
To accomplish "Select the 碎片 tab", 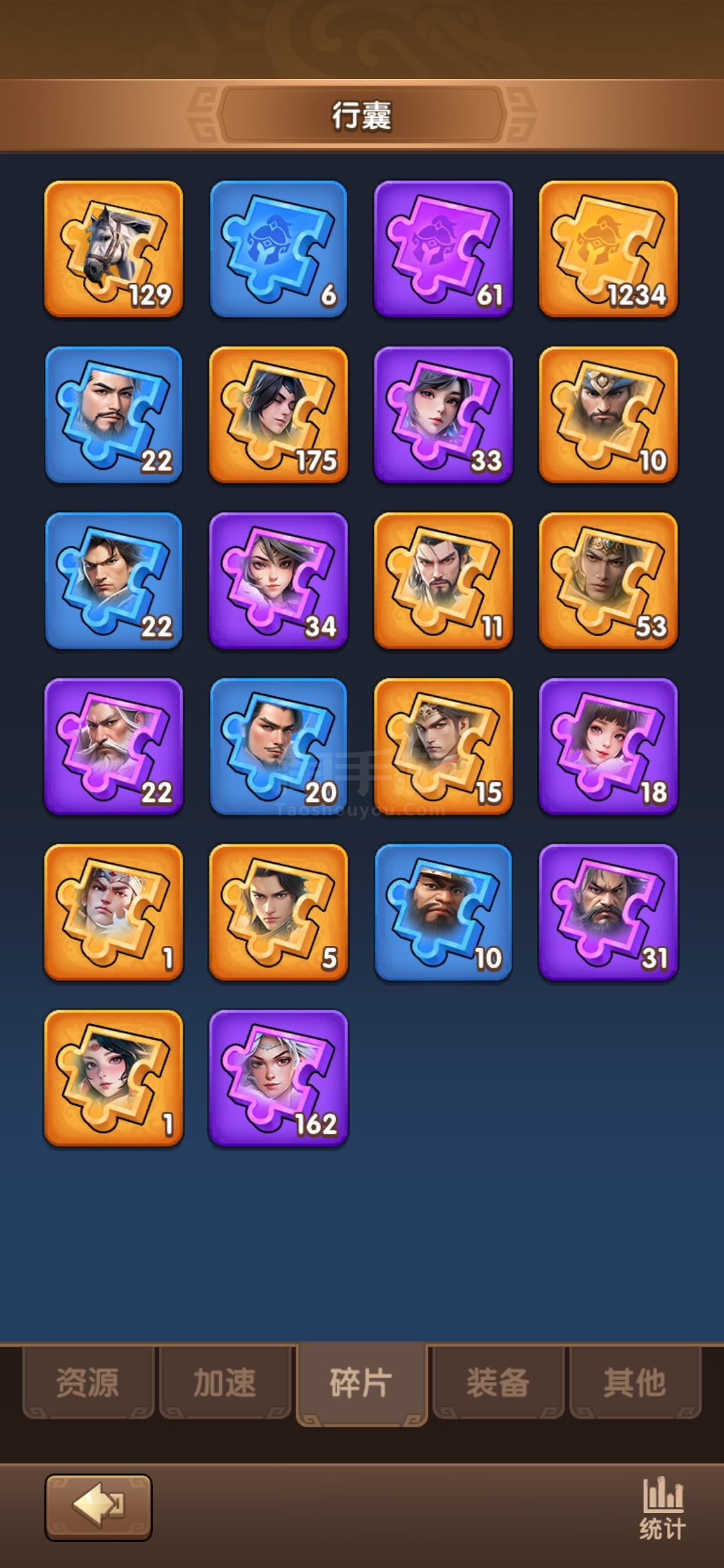I will [361, 1384].
